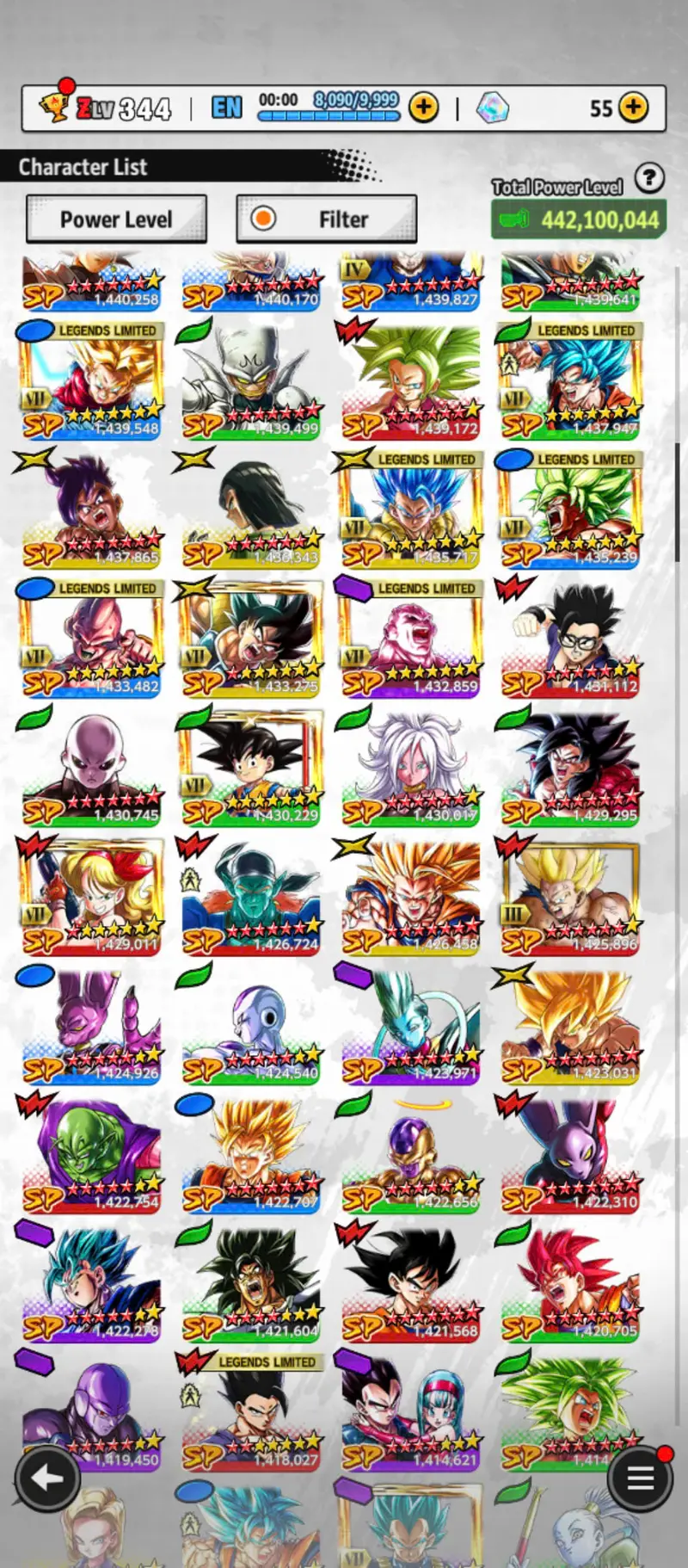Screen dimensions: 688x1568
Task: Open the Power Level sort button
Action: 116,219
